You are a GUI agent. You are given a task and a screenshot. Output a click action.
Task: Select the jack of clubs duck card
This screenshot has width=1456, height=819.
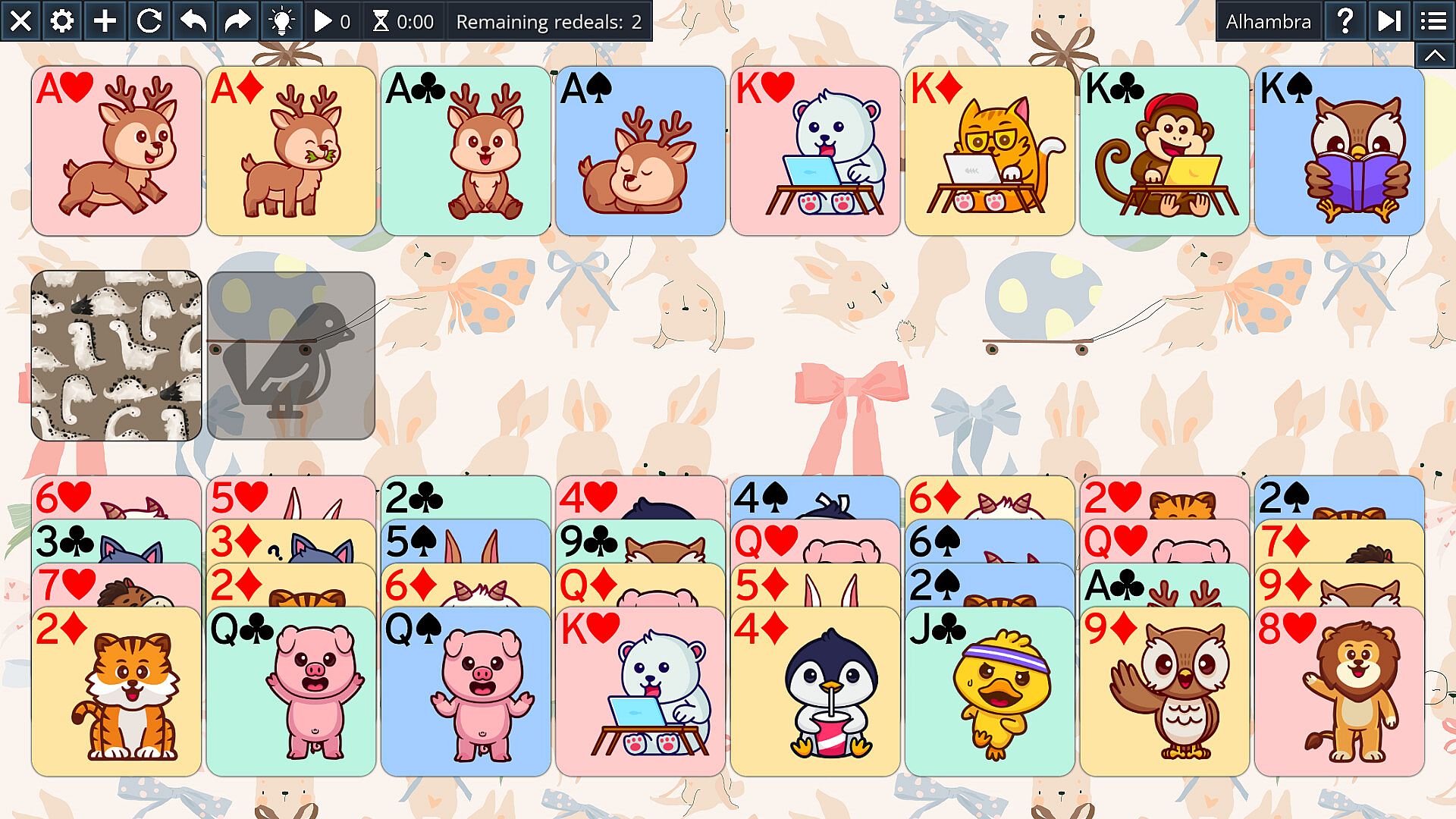coord(990,692)
